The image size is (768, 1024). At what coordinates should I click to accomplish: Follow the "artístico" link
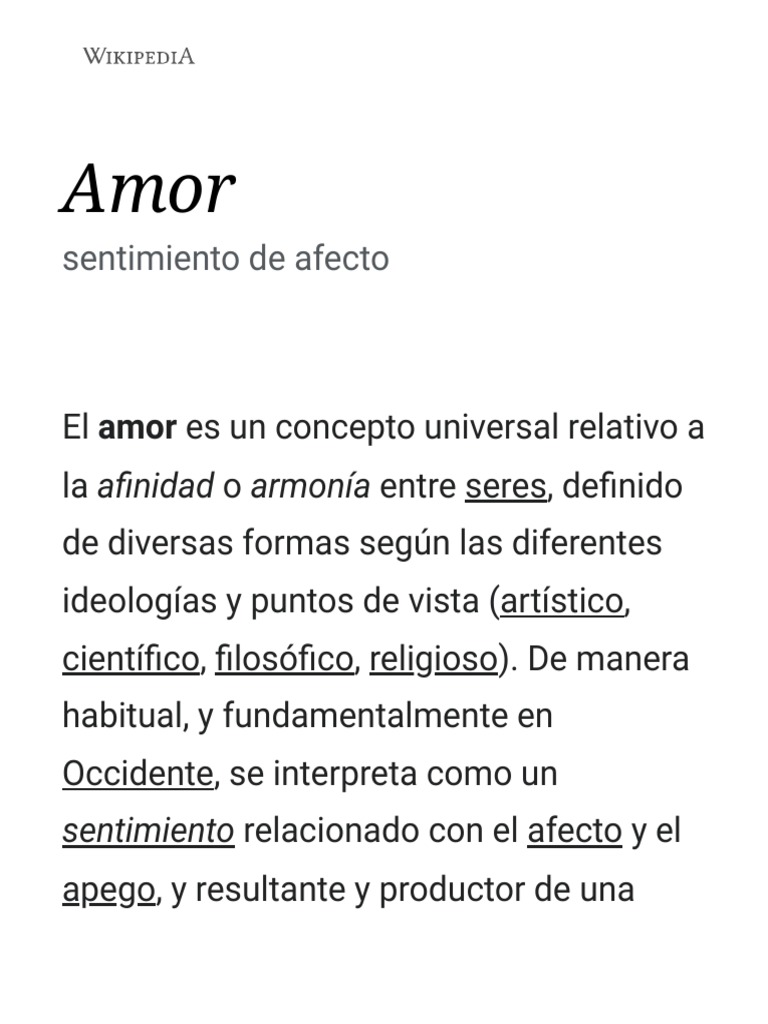(562, 601)
